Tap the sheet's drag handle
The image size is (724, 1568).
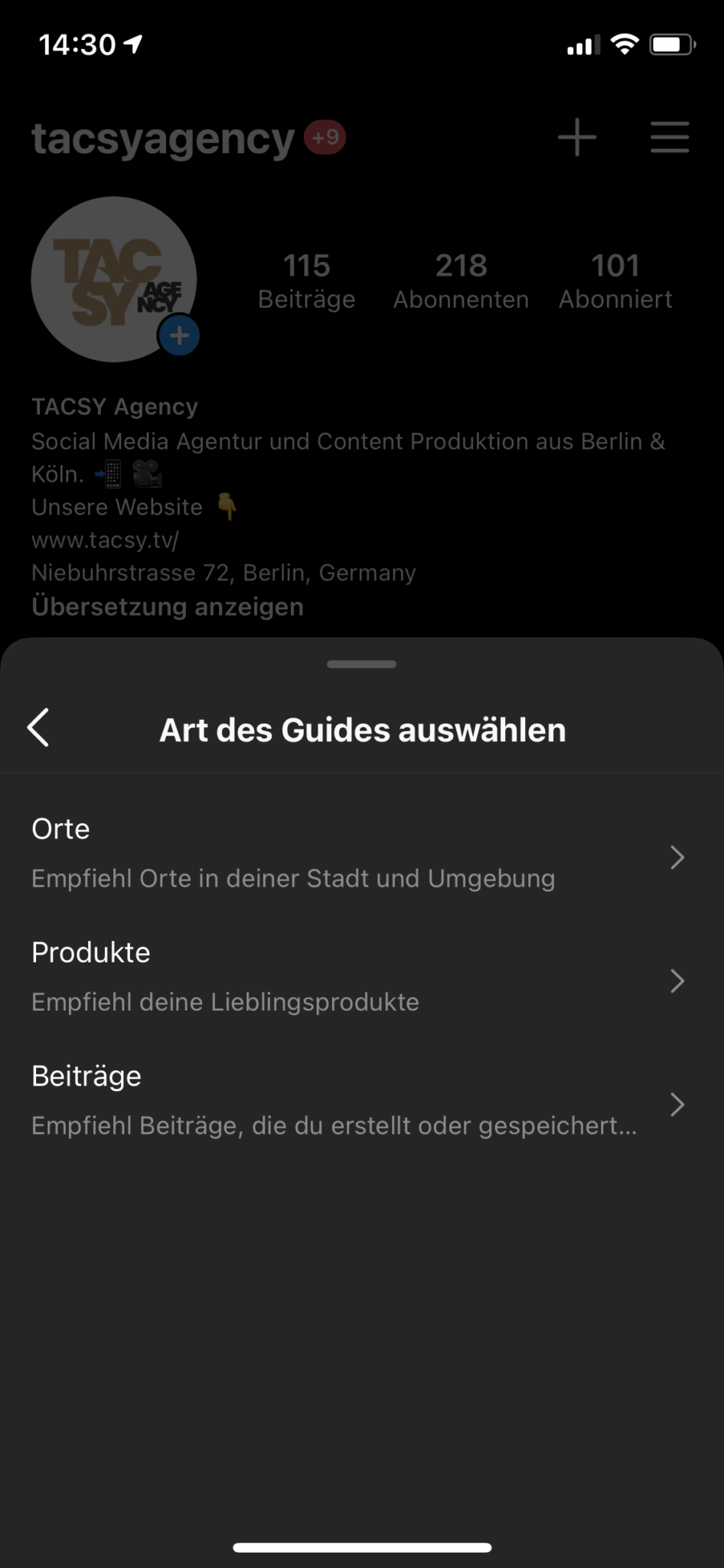click(x=361, y=664)
